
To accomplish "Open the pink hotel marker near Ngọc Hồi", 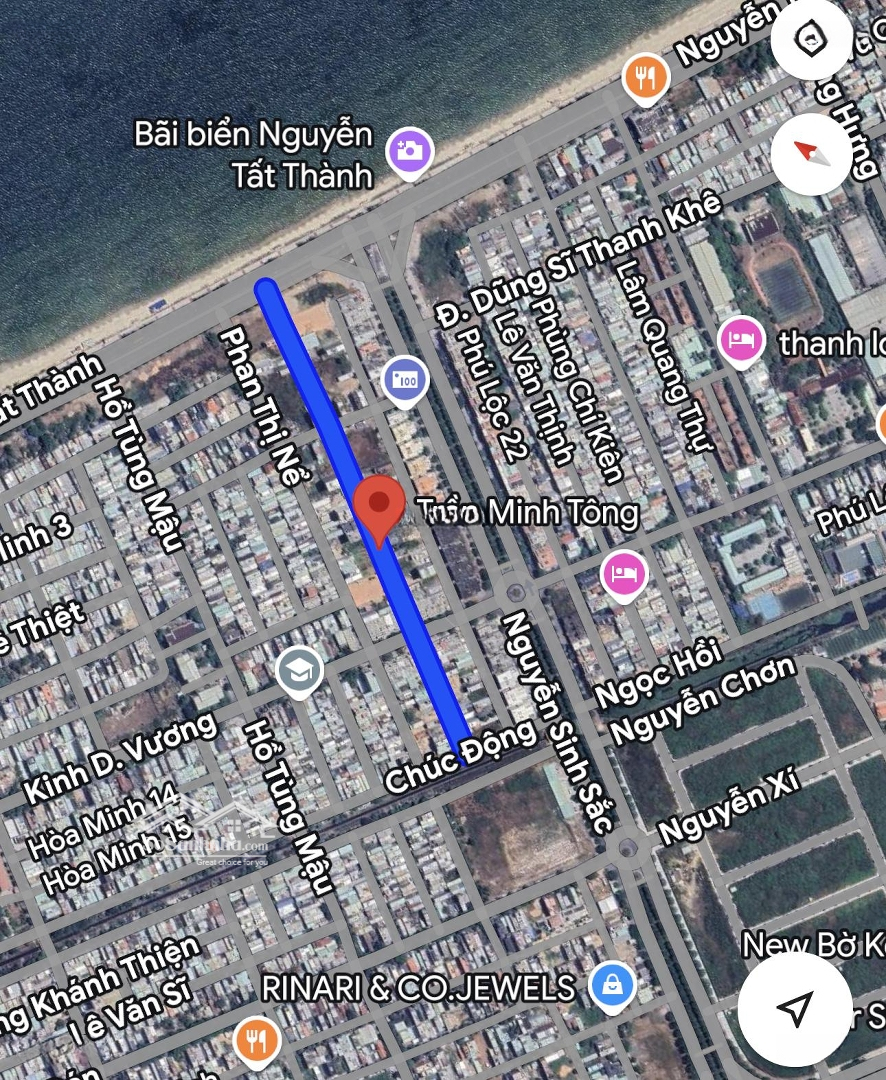I will tap(624, 574).
